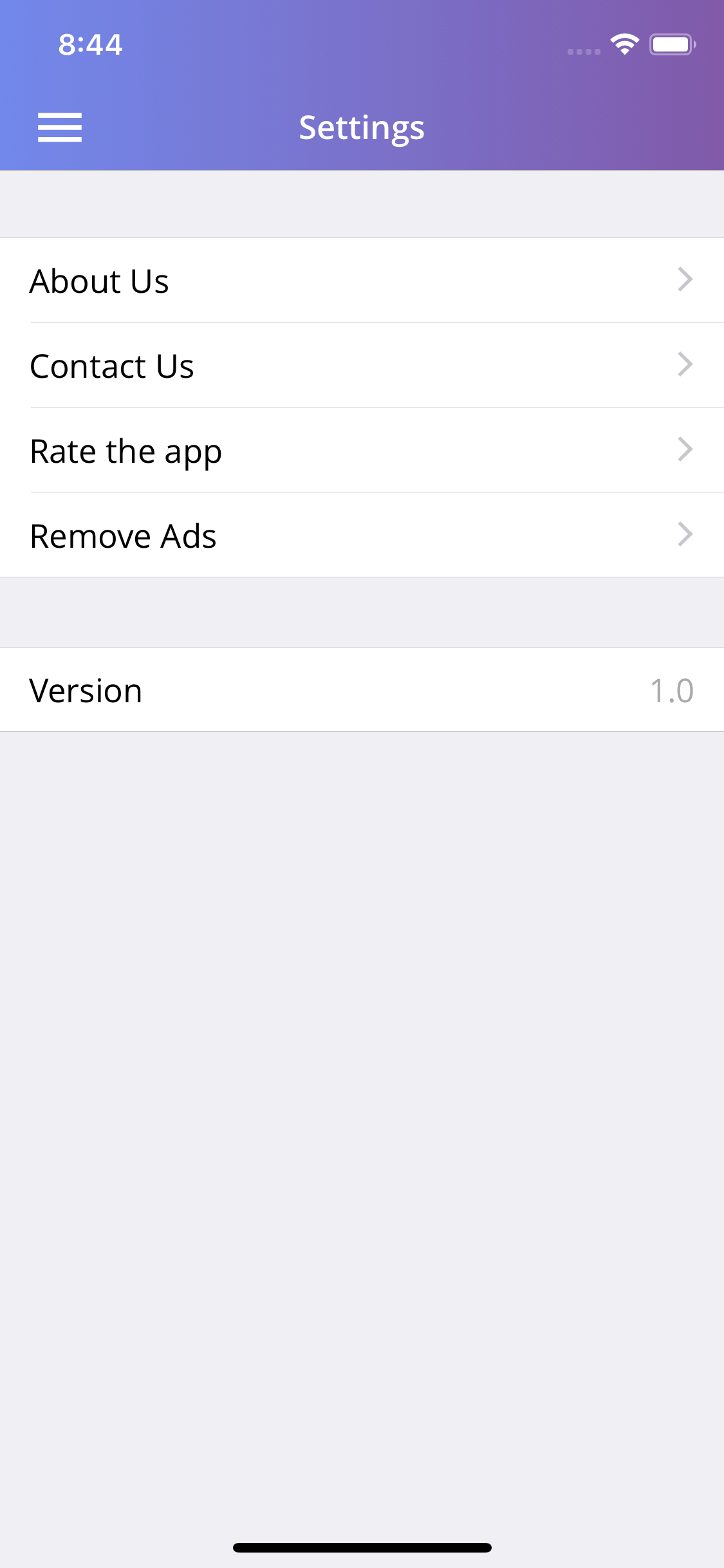724x1568 pixels.
Task: Expand the Contact Us disclosure arrow
Action: pos(685,364)
